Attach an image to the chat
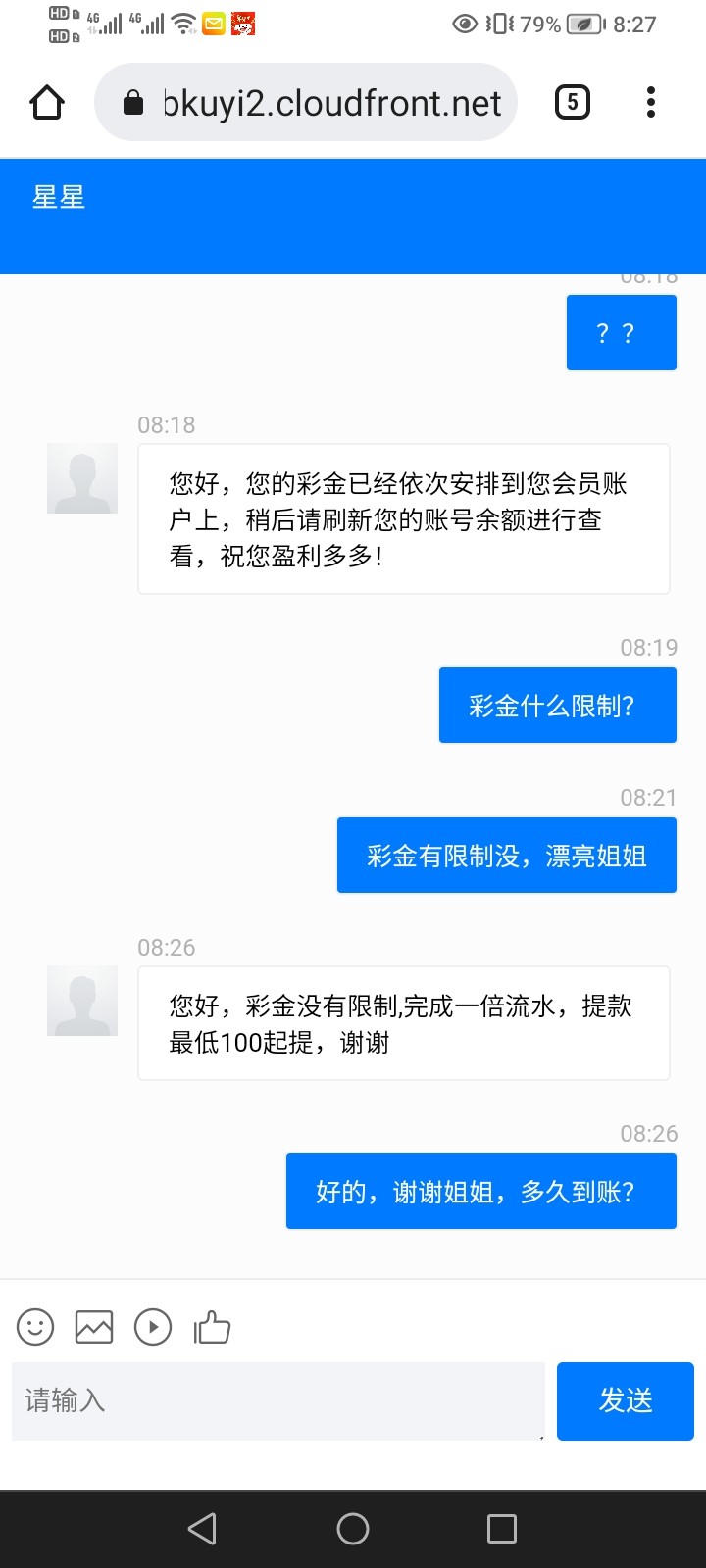This screenshot has width=706, height=1568. tap(94, 1327)
